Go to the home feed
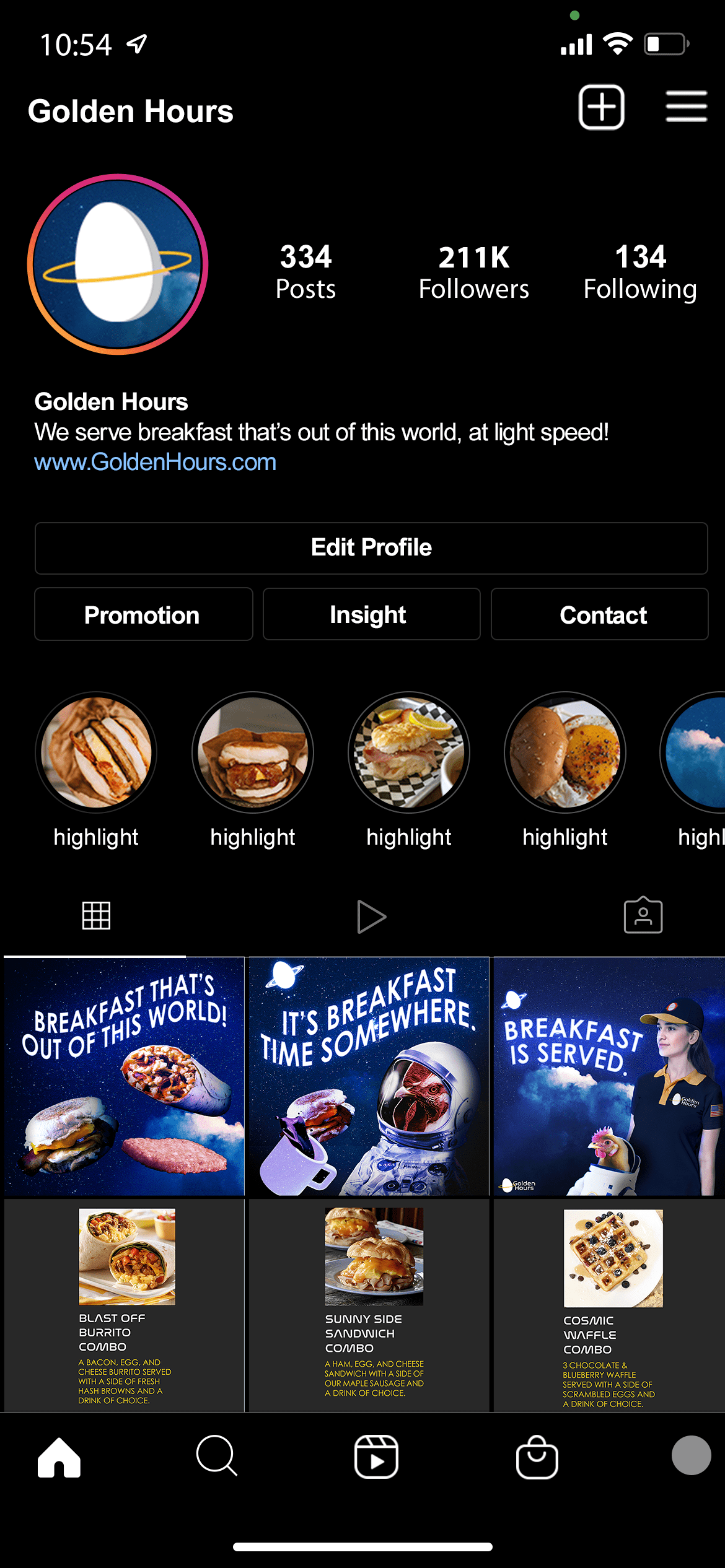The height and width of the screenshot is (1568, 725). point(59,1457)
